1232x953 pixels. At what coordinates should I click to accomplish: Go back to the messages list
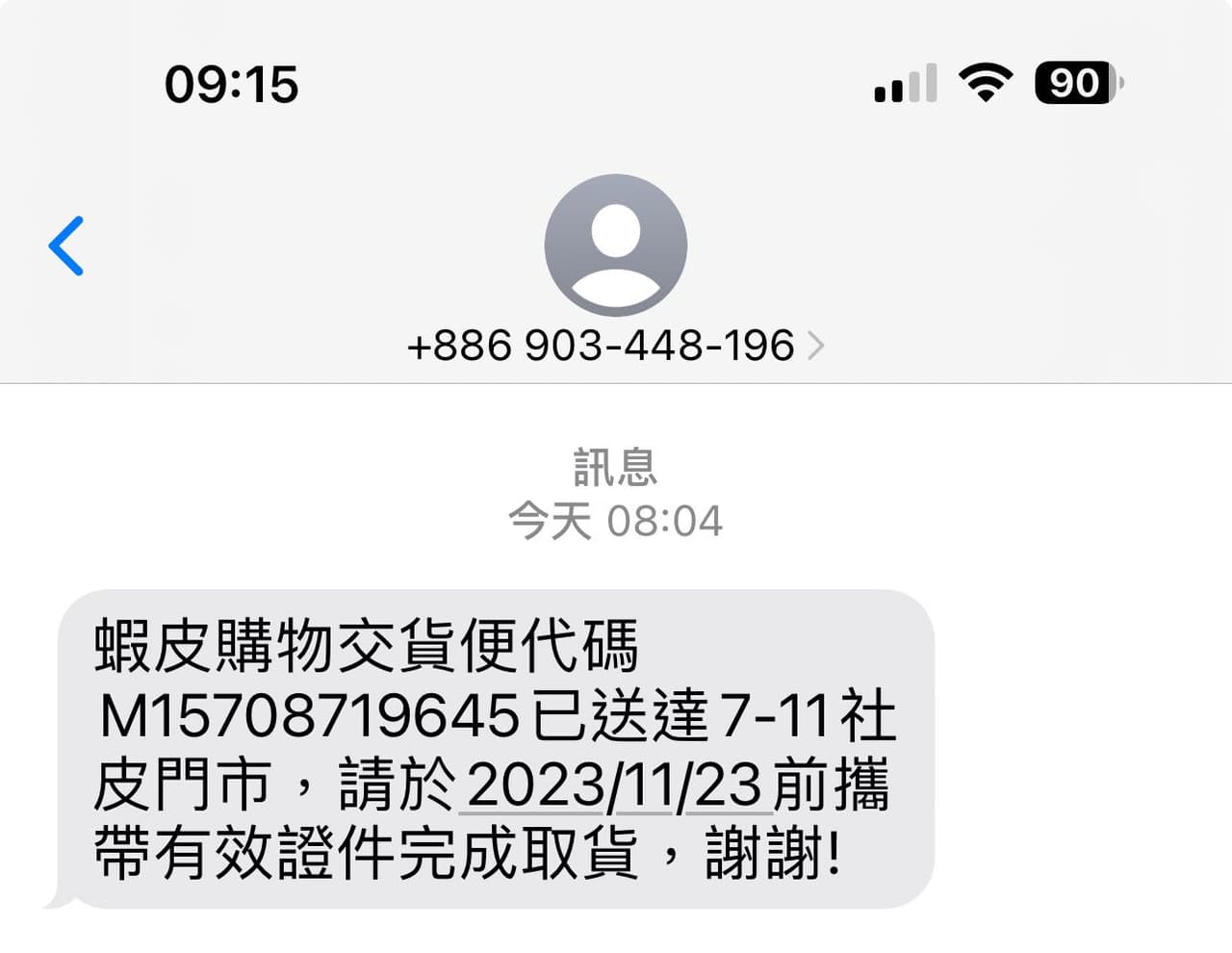click(66, 246)
